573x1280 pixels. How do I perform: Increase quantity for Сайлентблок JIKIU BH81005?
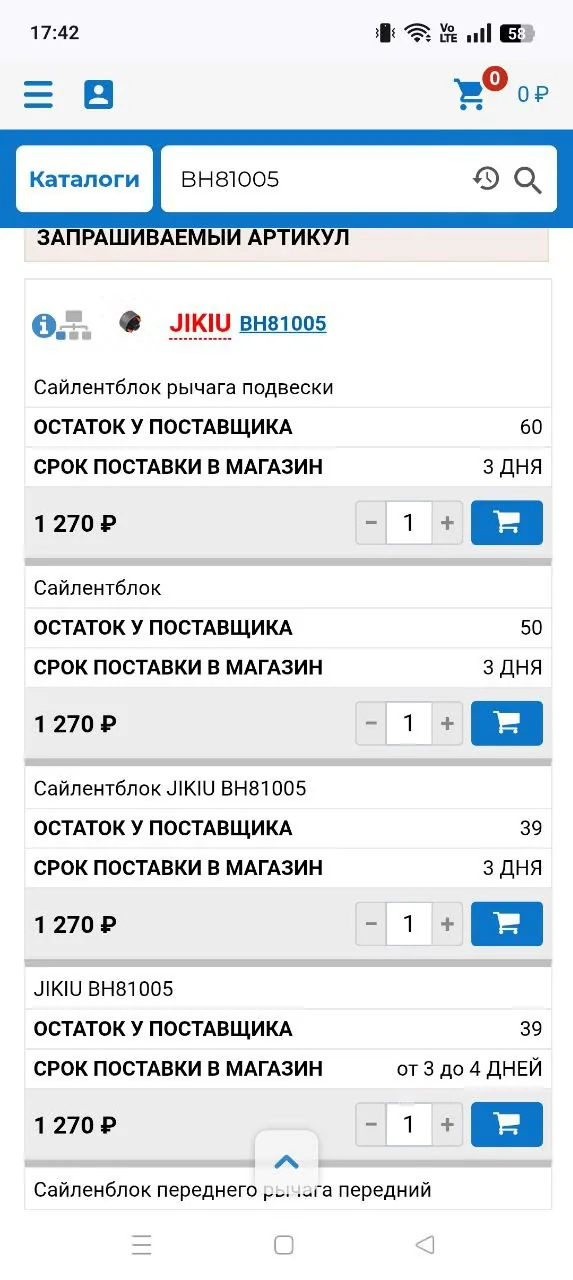tap(447, 924)
